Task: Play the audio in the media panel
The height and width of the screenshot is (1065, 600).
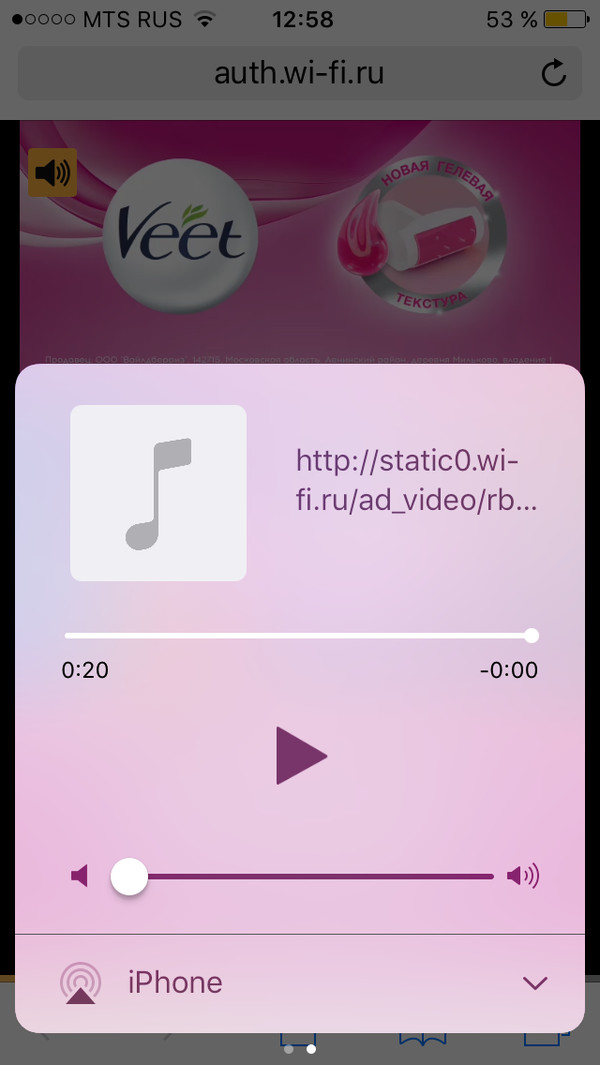Action: point(300,756)
